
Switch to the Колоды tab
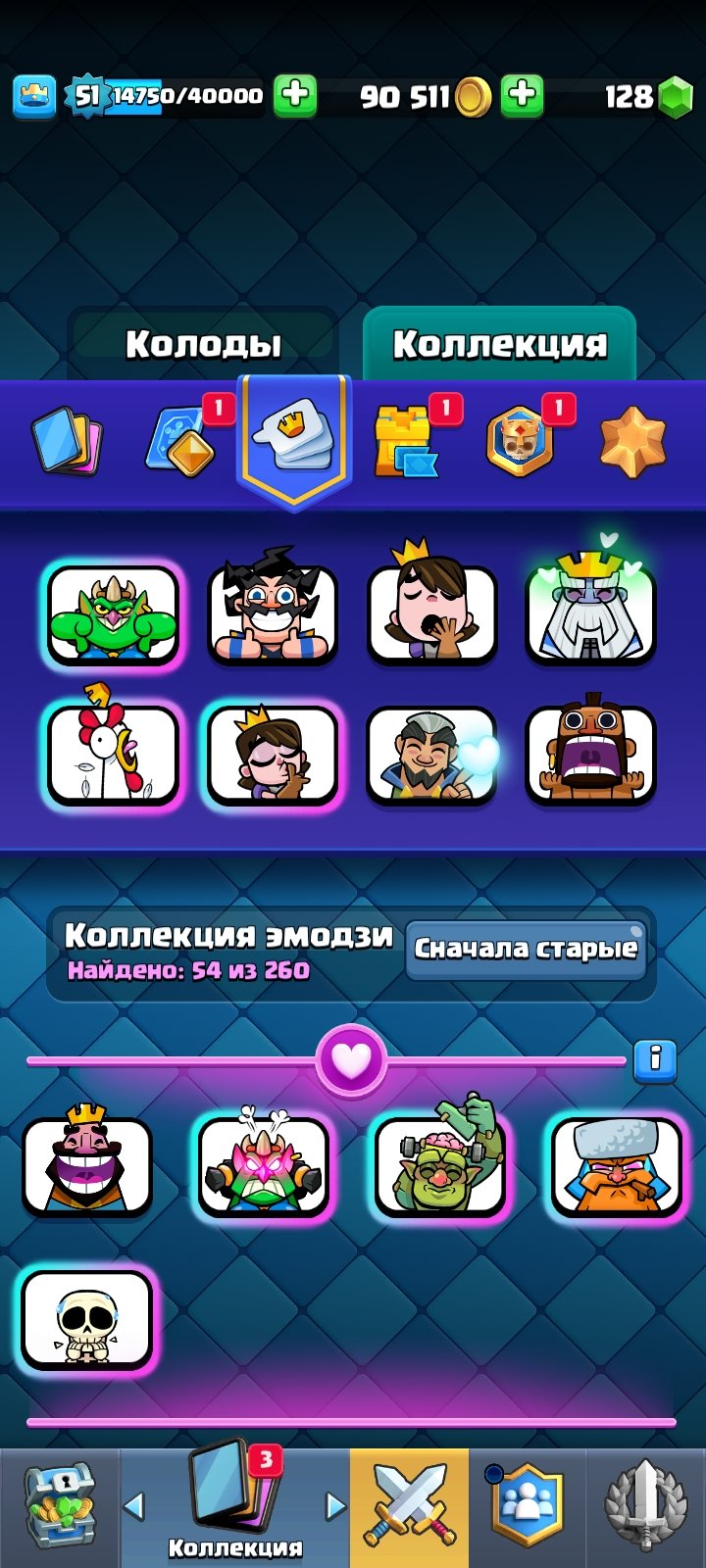[203, 344]
